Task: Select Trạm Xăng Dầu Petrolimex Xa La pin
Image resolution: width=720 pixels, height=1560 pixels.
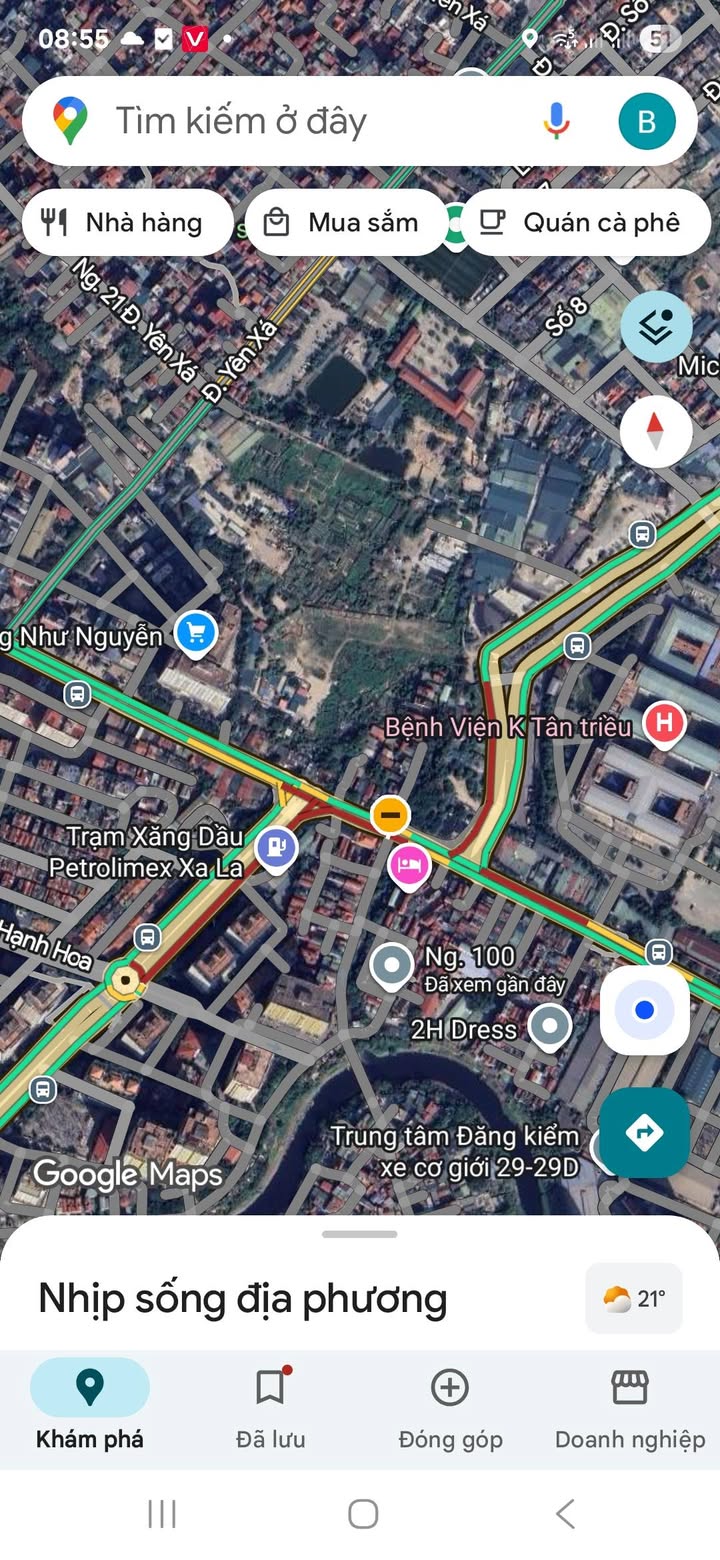Action: pos(276,848)
